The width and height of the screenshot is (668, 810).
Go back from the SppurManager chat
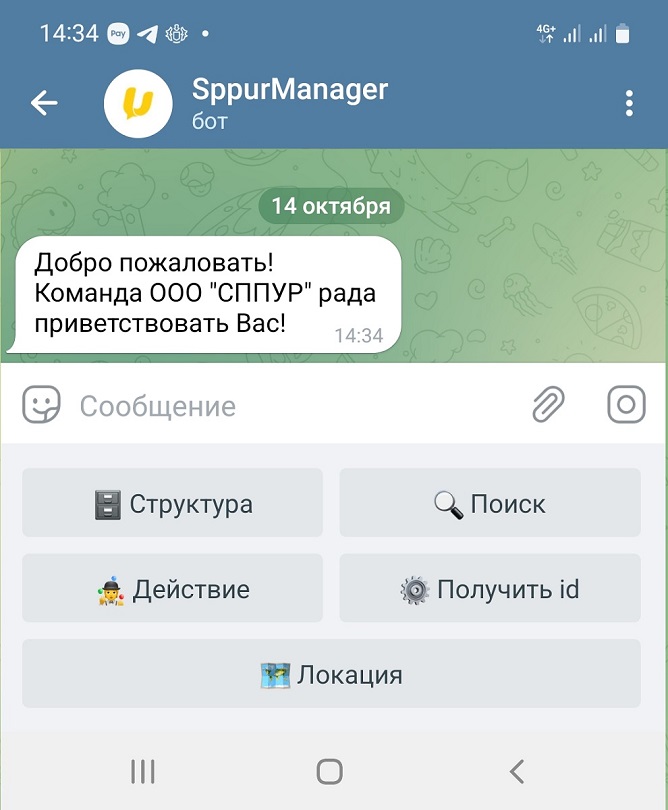coord(44,102)
